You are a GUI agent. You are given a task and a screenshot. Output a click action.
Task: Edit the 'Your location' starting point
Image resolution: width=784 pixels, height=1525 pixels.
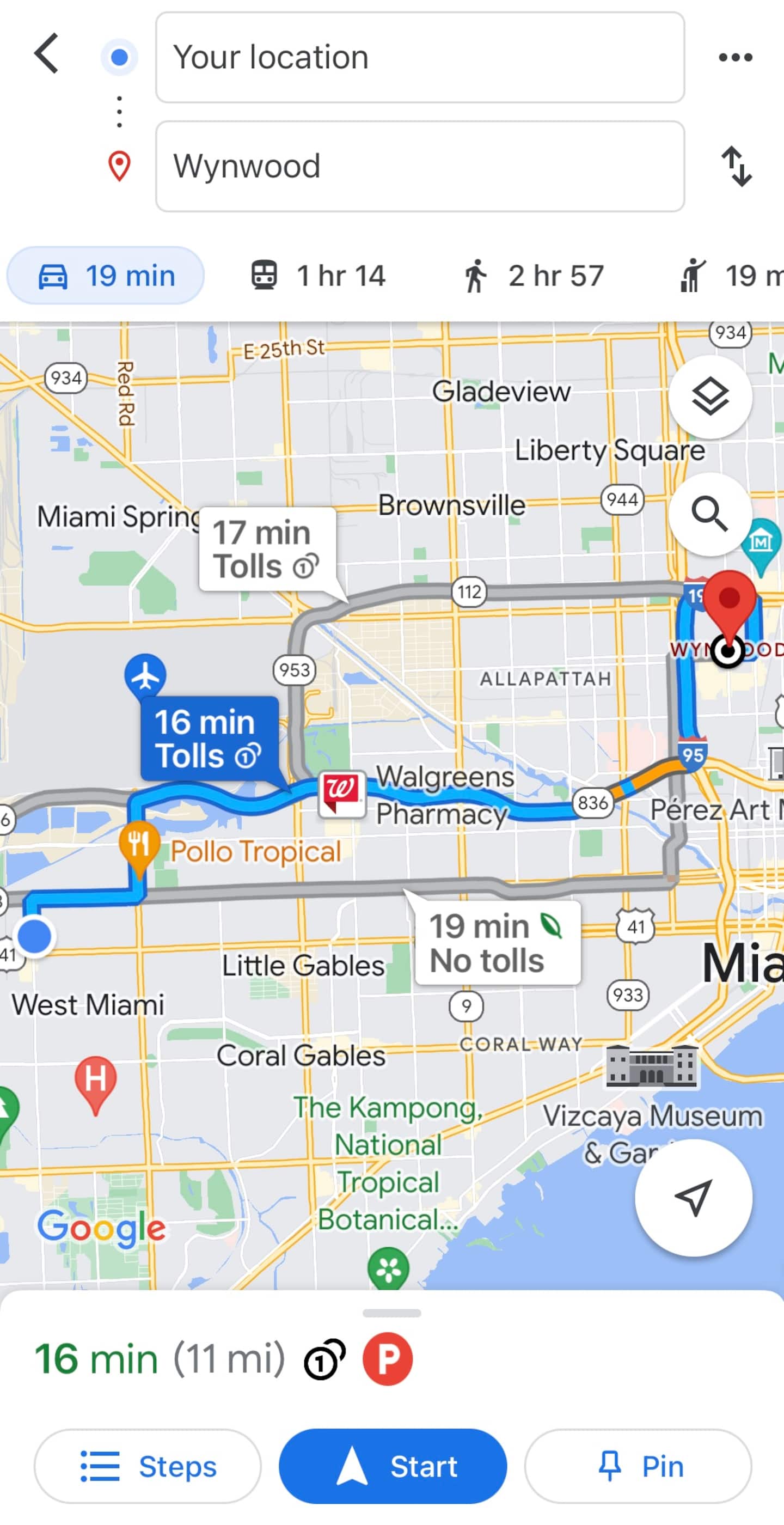click(x=420, y=57)
